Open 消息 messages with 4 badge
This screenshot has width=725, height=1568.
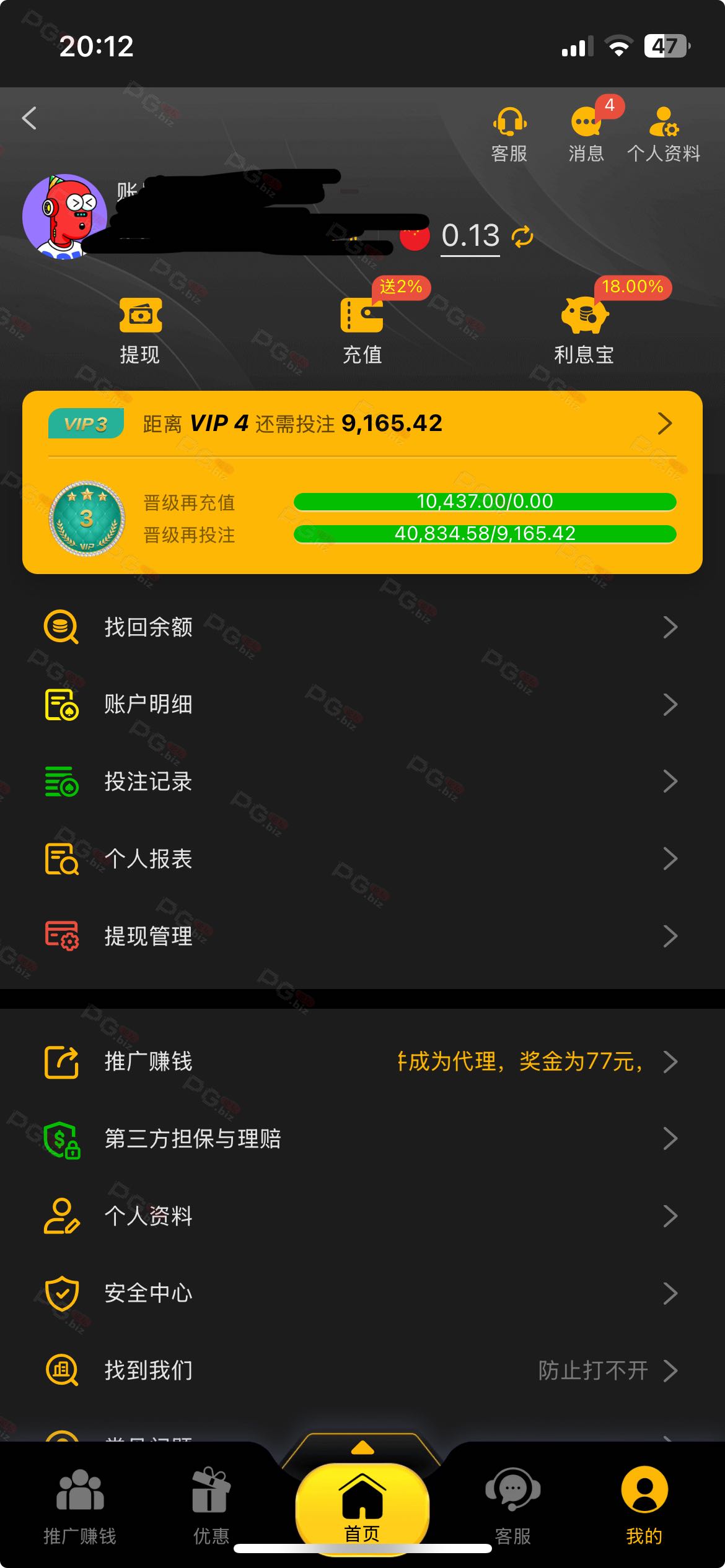point(586,132)
